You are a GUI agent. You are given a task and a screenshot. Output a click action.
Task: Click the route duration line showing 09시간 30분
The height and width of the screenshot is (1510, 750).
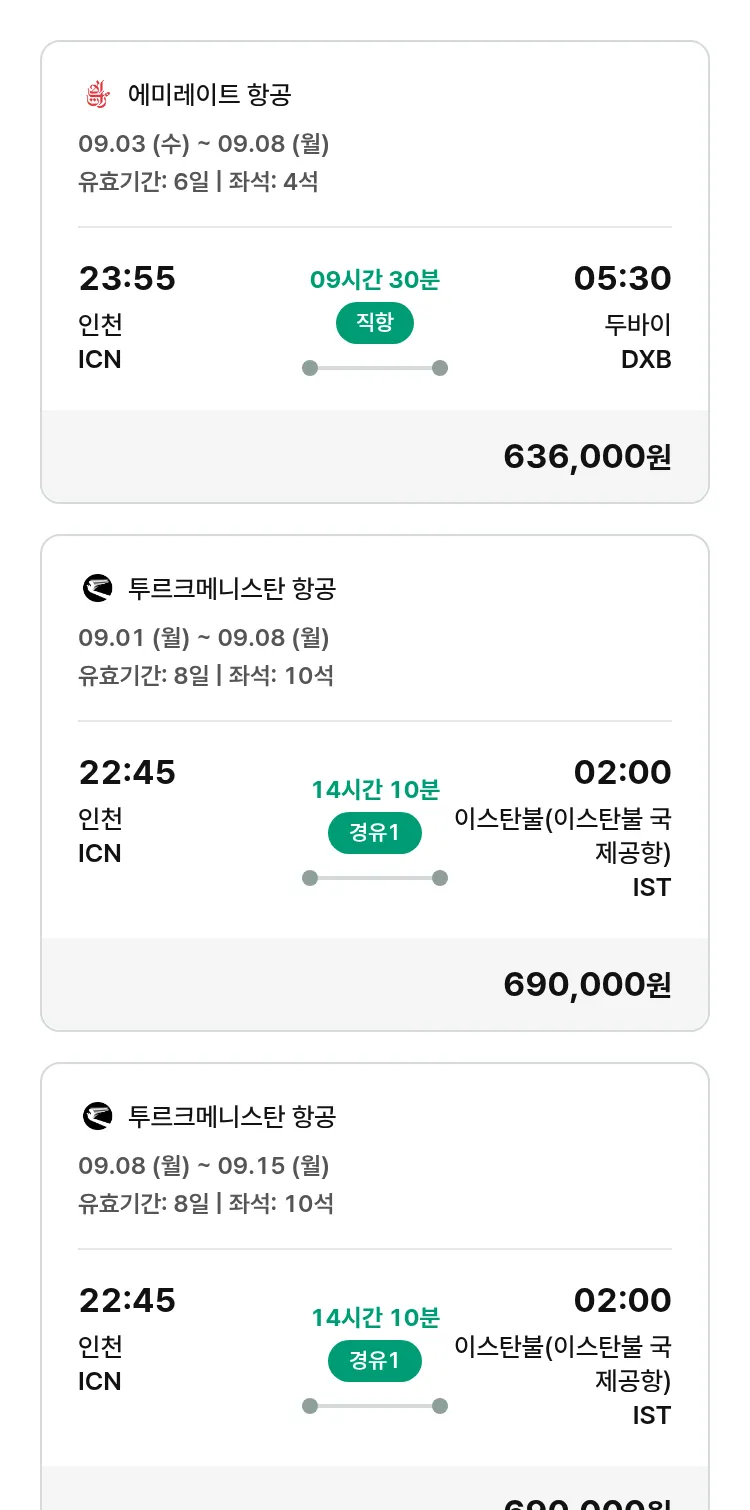[x=374, y=368]
